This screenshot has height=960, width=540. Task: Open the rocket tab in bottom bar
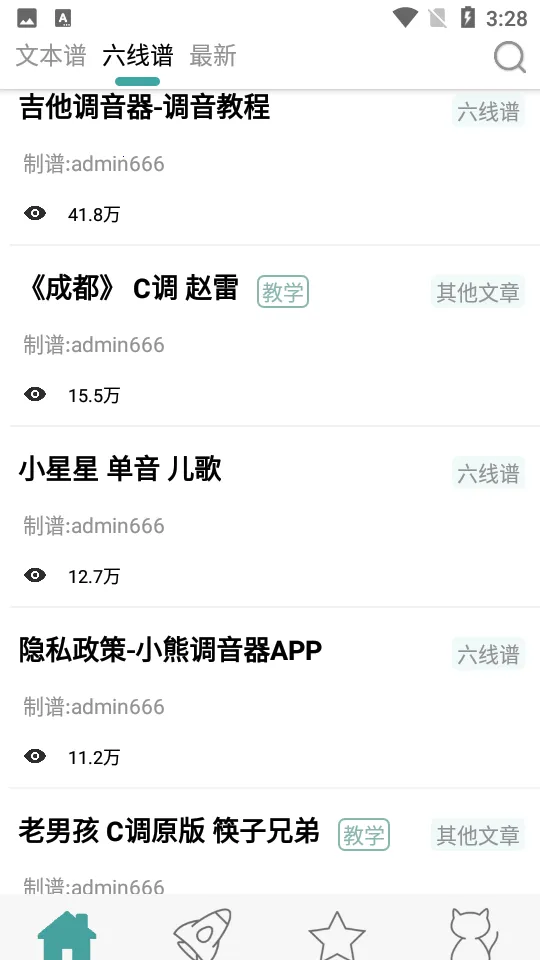point(203,934)
